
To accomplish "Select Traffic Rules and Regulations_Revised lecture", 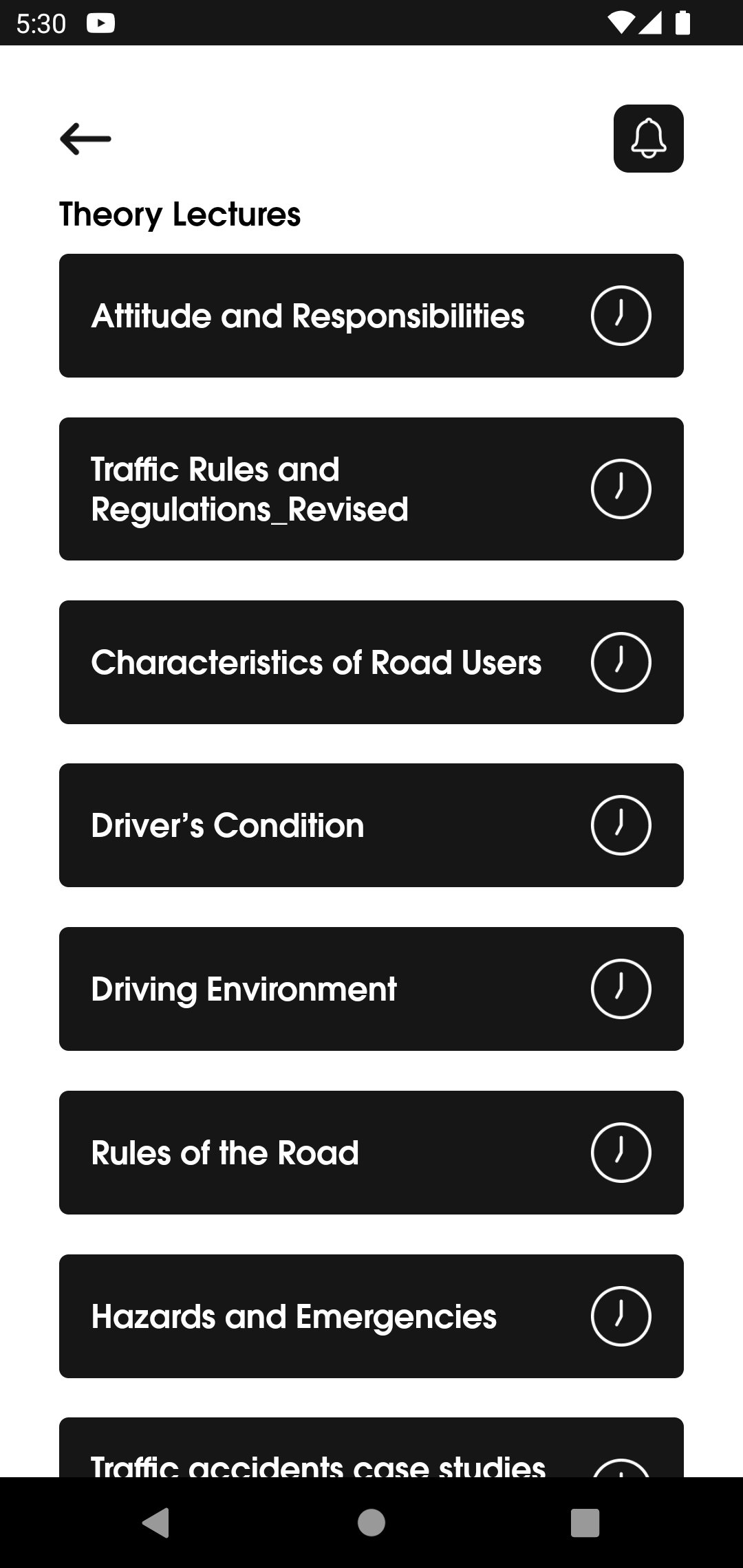I will [x=371, y=489].
